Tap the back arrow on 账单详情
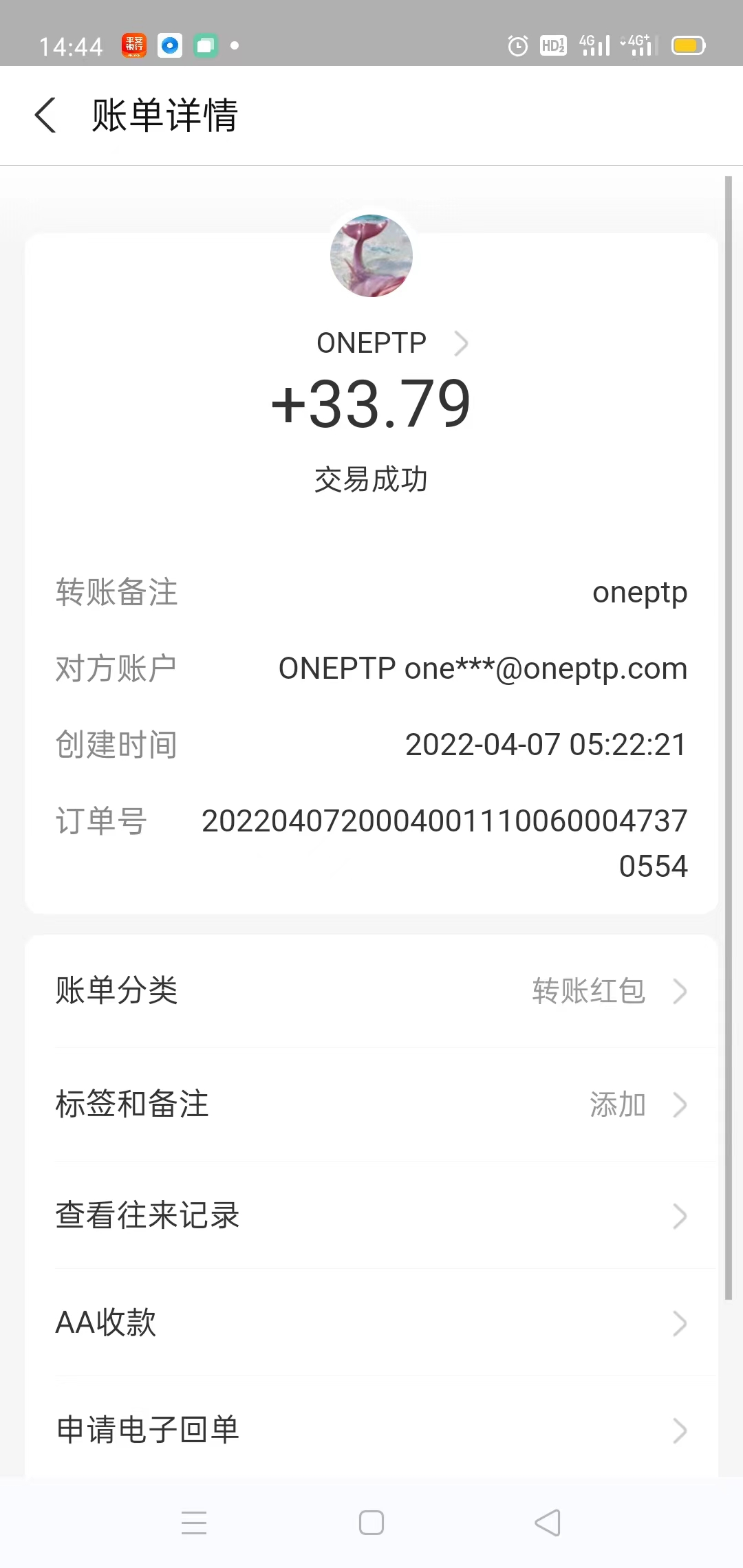 (x=45, y=116)
